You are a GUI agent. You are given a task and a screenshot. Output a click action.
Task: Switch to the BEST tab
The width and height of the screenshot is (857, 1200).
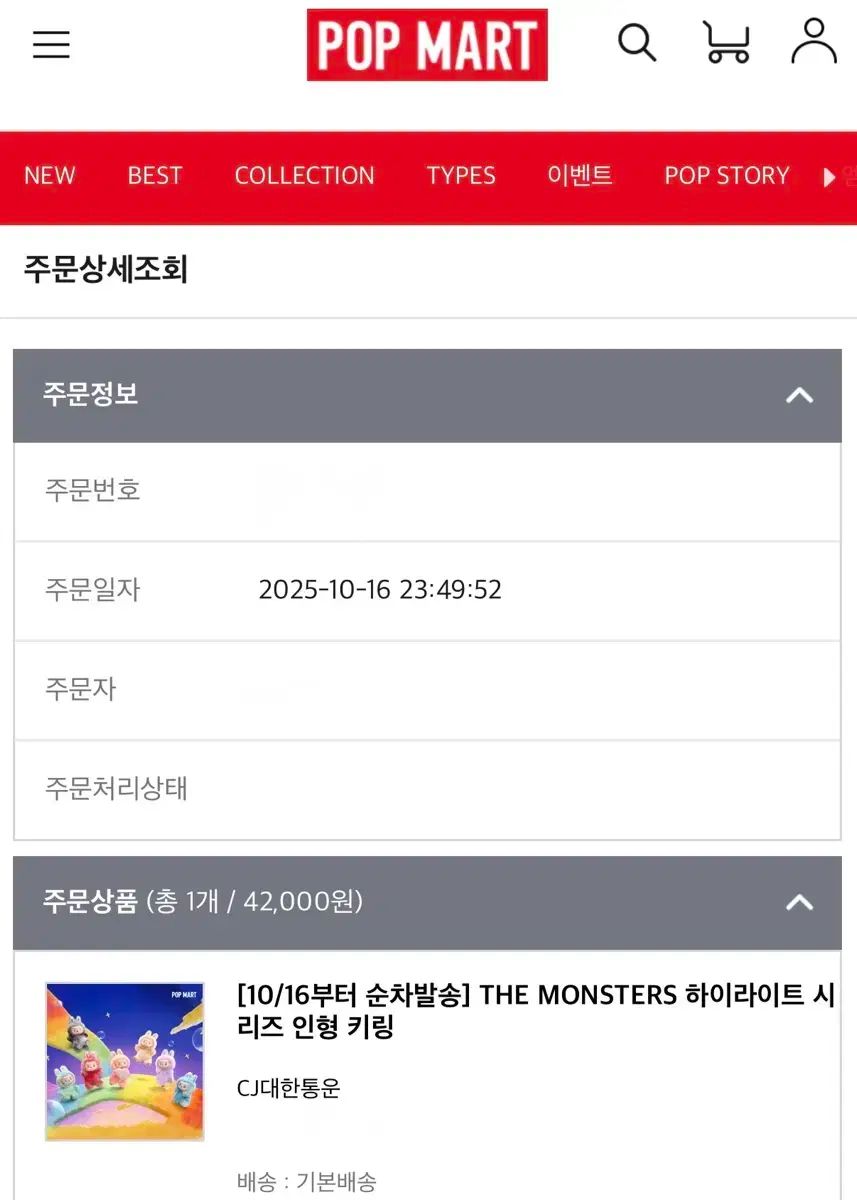point(155,175)
